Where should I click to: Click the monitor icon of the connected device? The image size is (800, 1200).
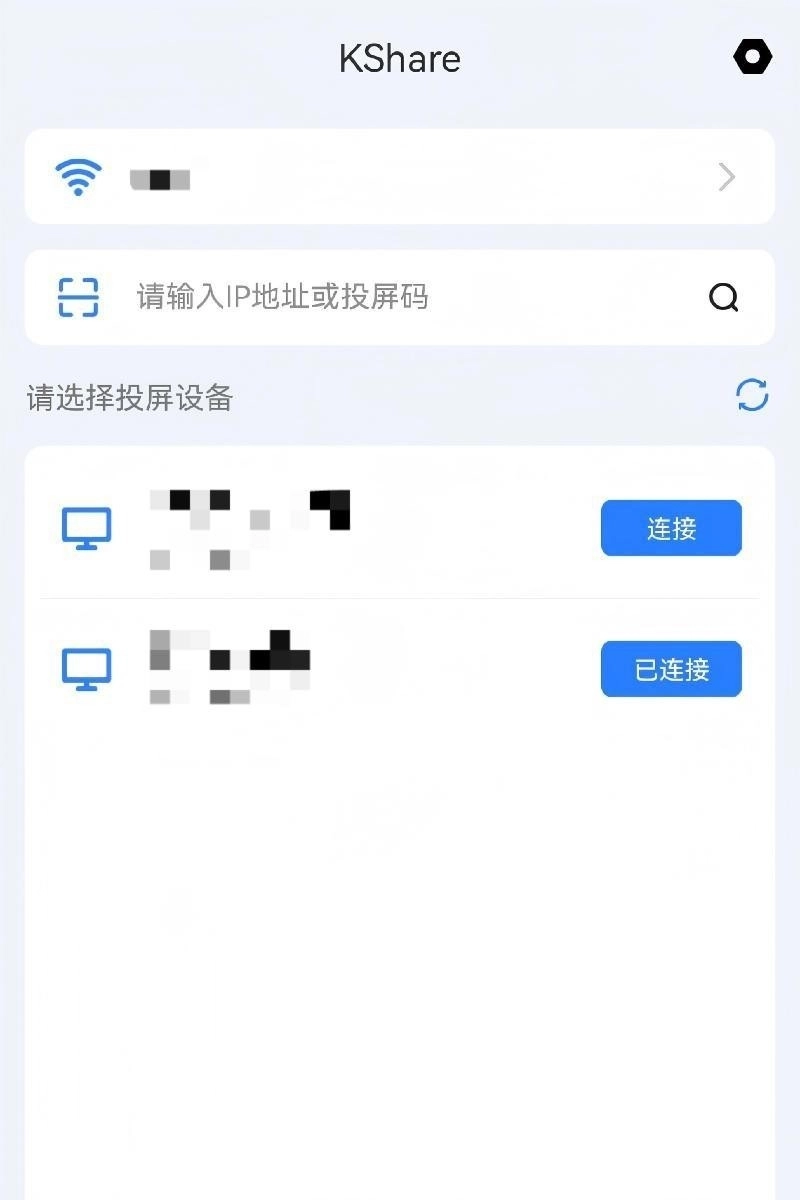point(86,669)
